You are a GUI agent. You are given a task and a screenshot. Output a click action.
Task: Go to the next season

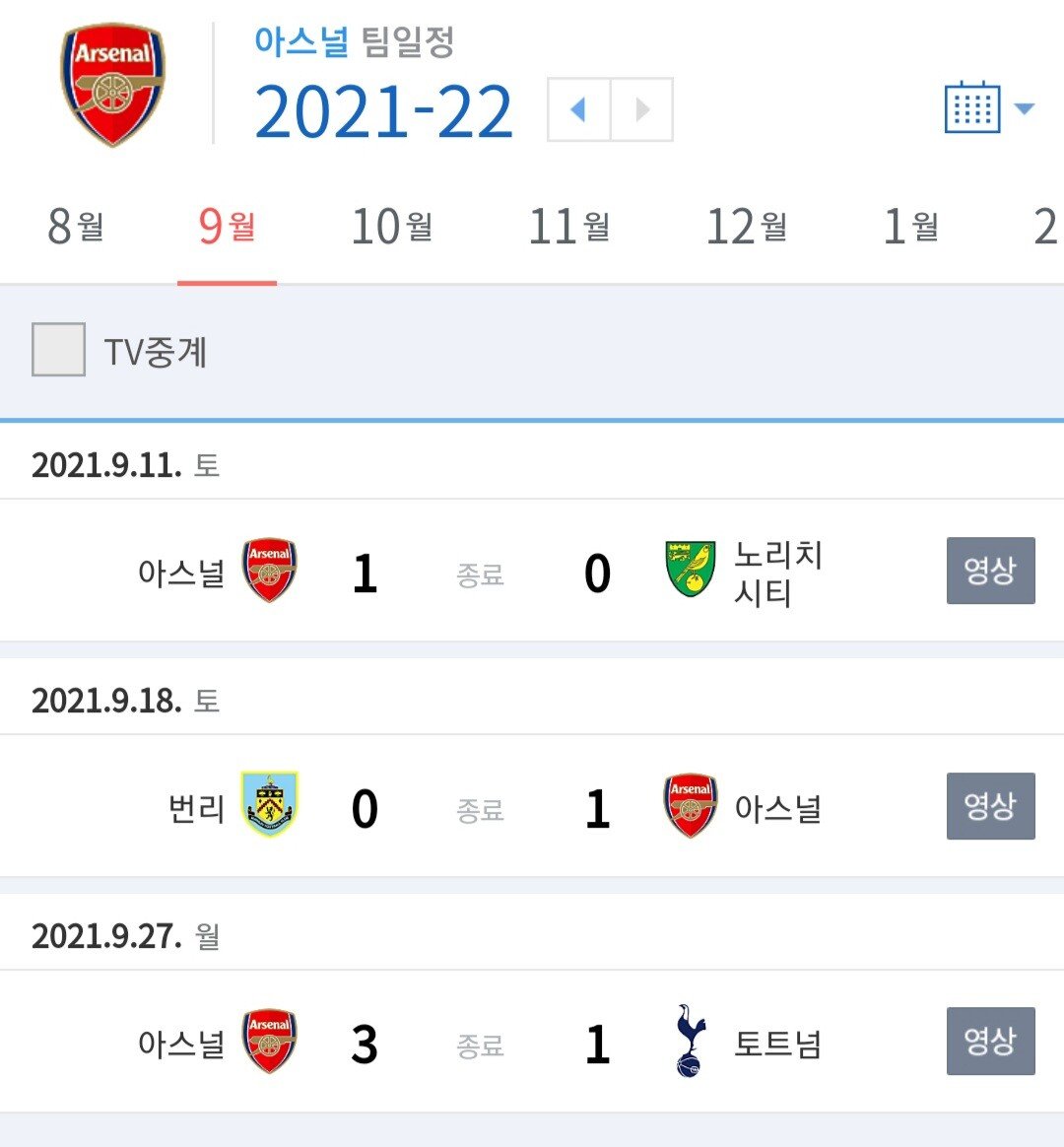tap(642, 109)
